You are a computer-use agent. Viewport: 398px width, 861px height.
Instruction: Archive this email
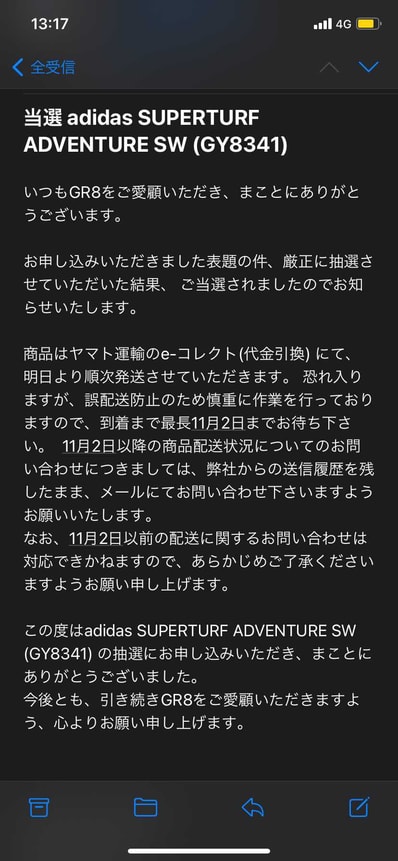click(x=38, y=807)
